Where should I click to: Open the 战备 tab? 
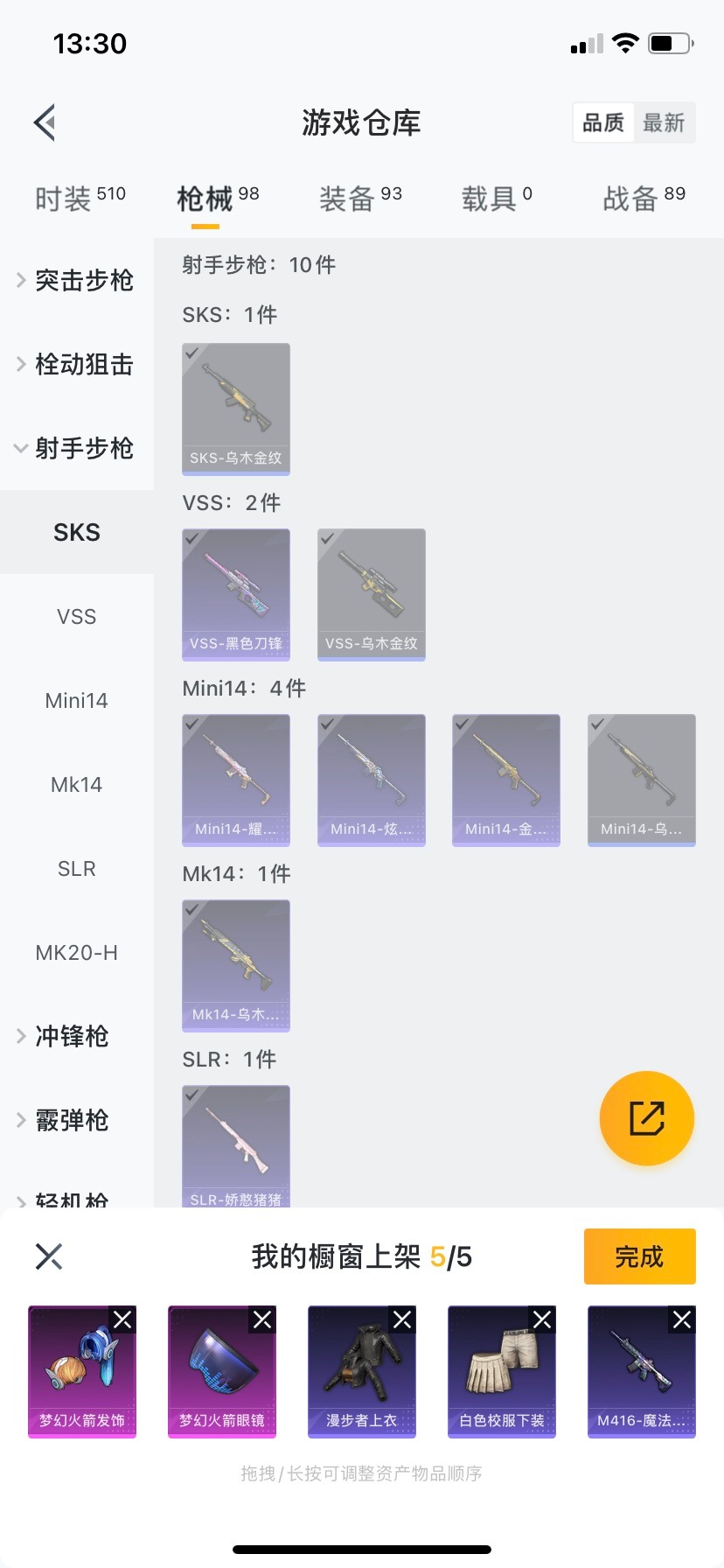pyautogui.click(x=644, y=199)
